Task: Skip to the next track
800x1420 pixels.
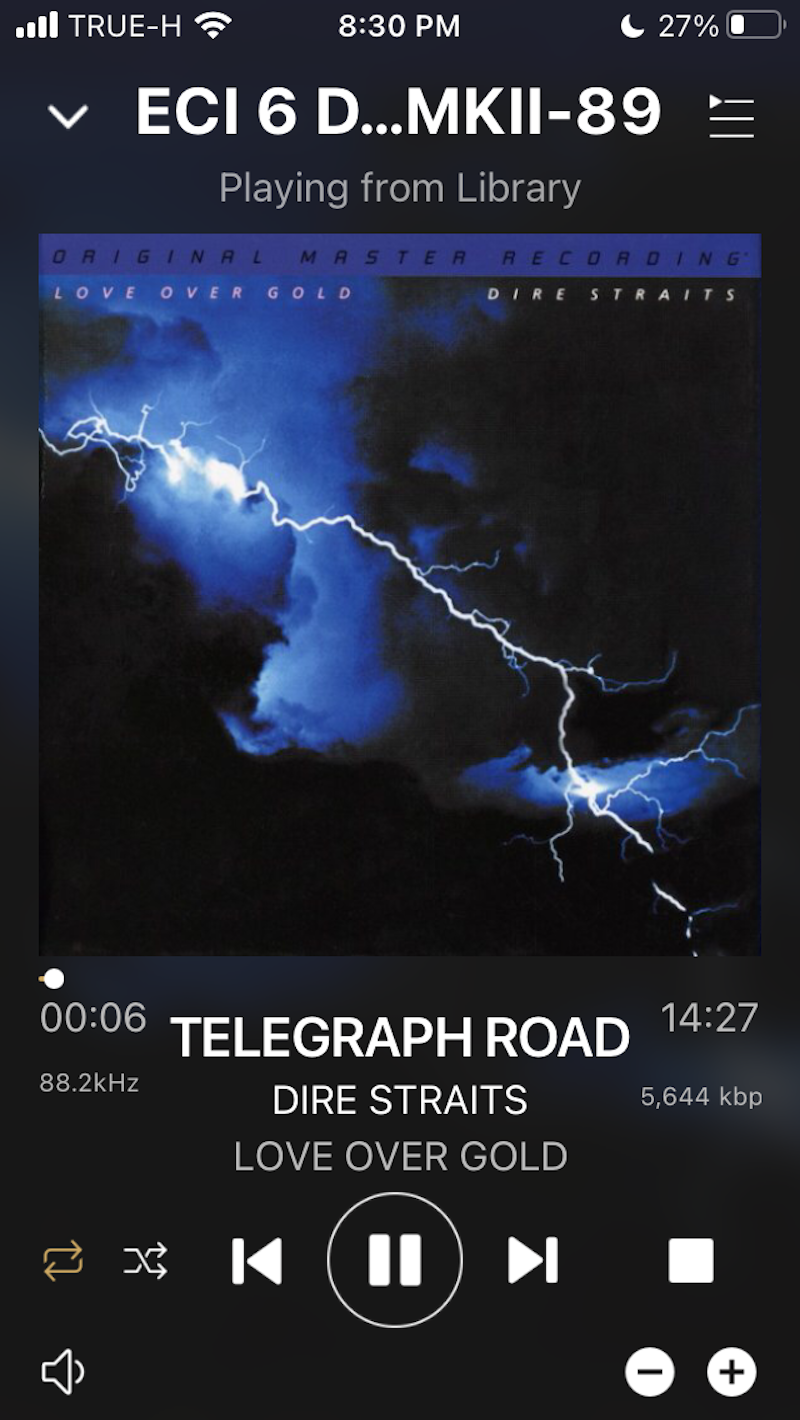Action: coord(532,1261)
